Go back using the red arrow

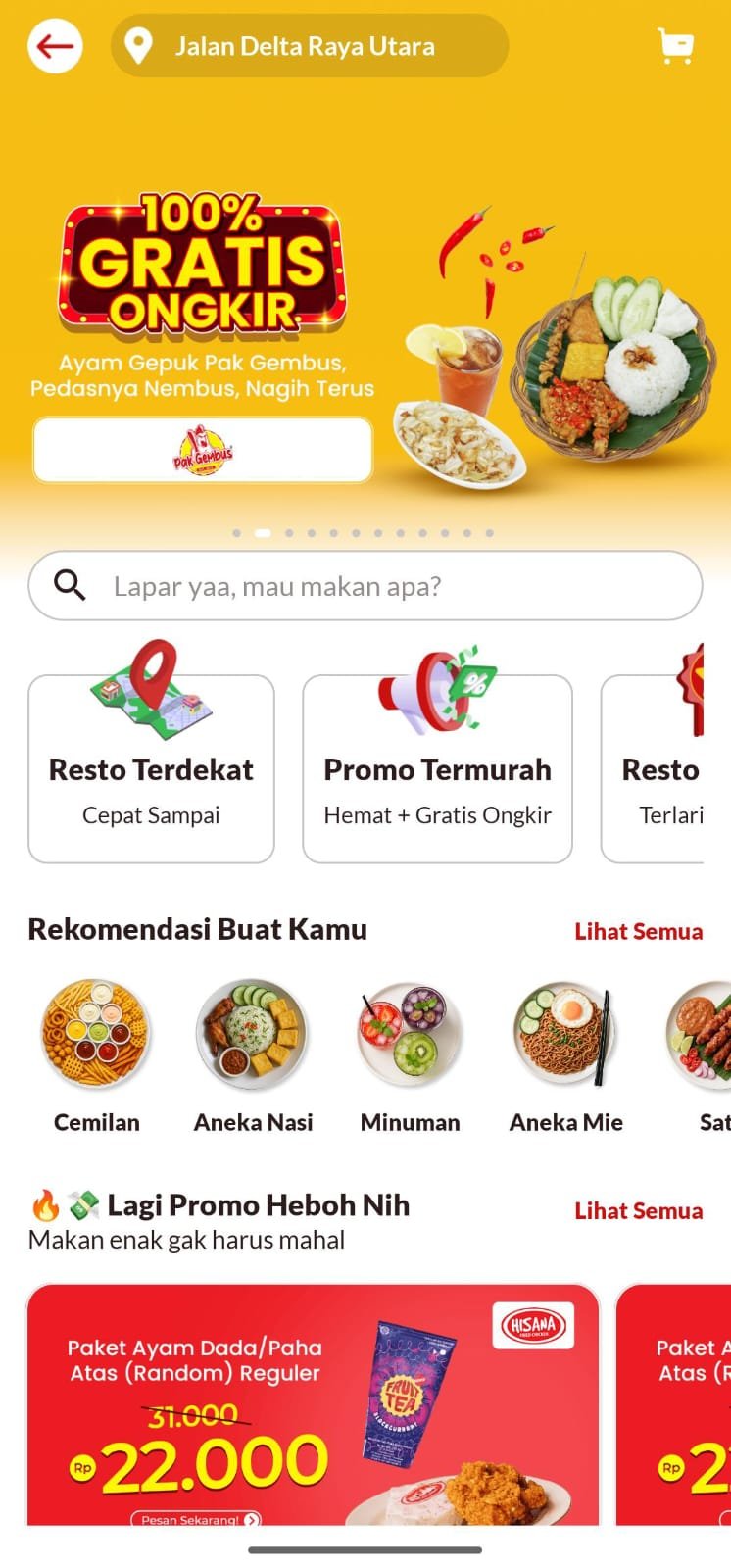55,46
